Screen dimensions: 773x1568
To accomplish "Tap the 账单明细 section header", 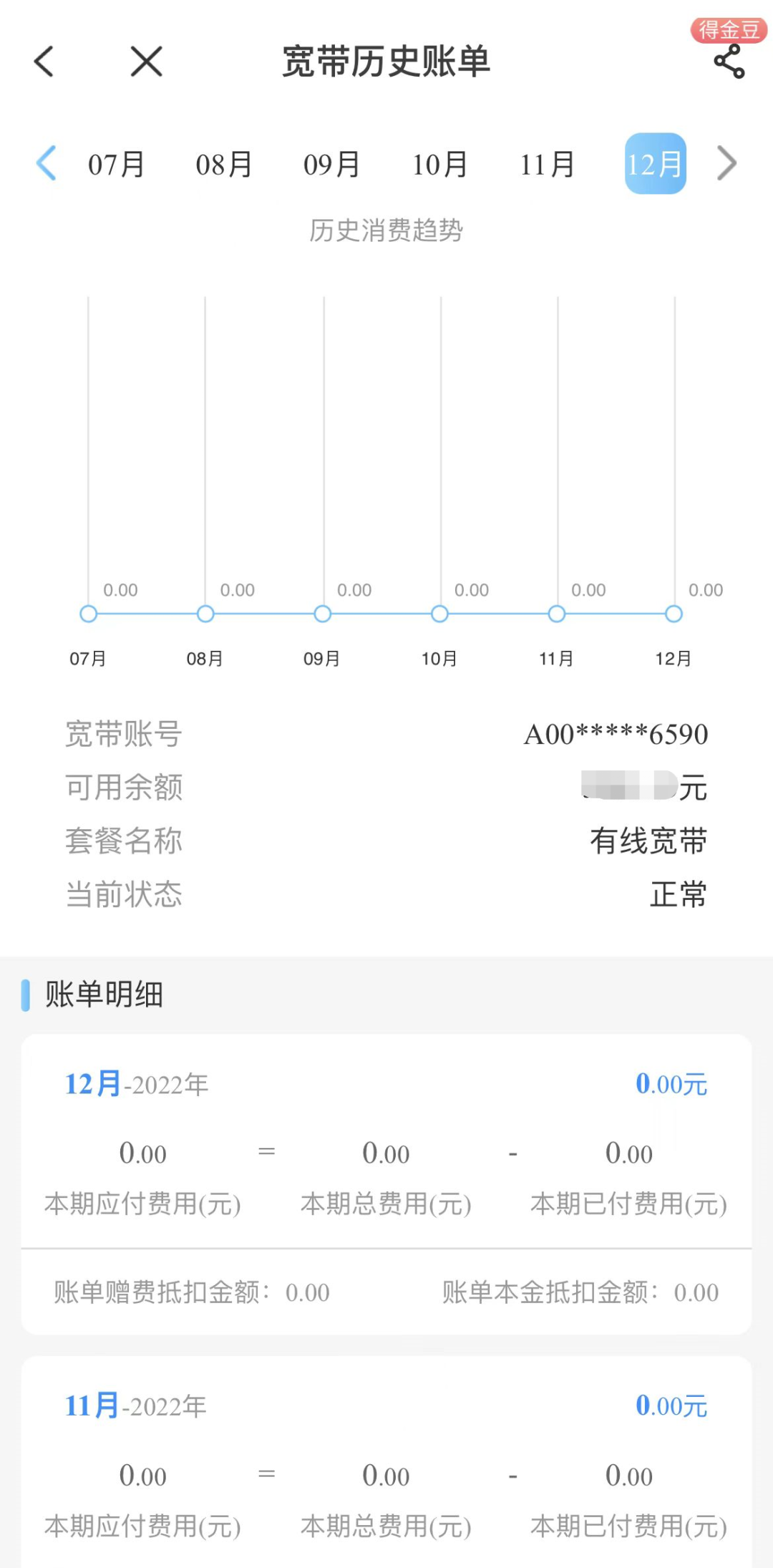I will (104, 995).
